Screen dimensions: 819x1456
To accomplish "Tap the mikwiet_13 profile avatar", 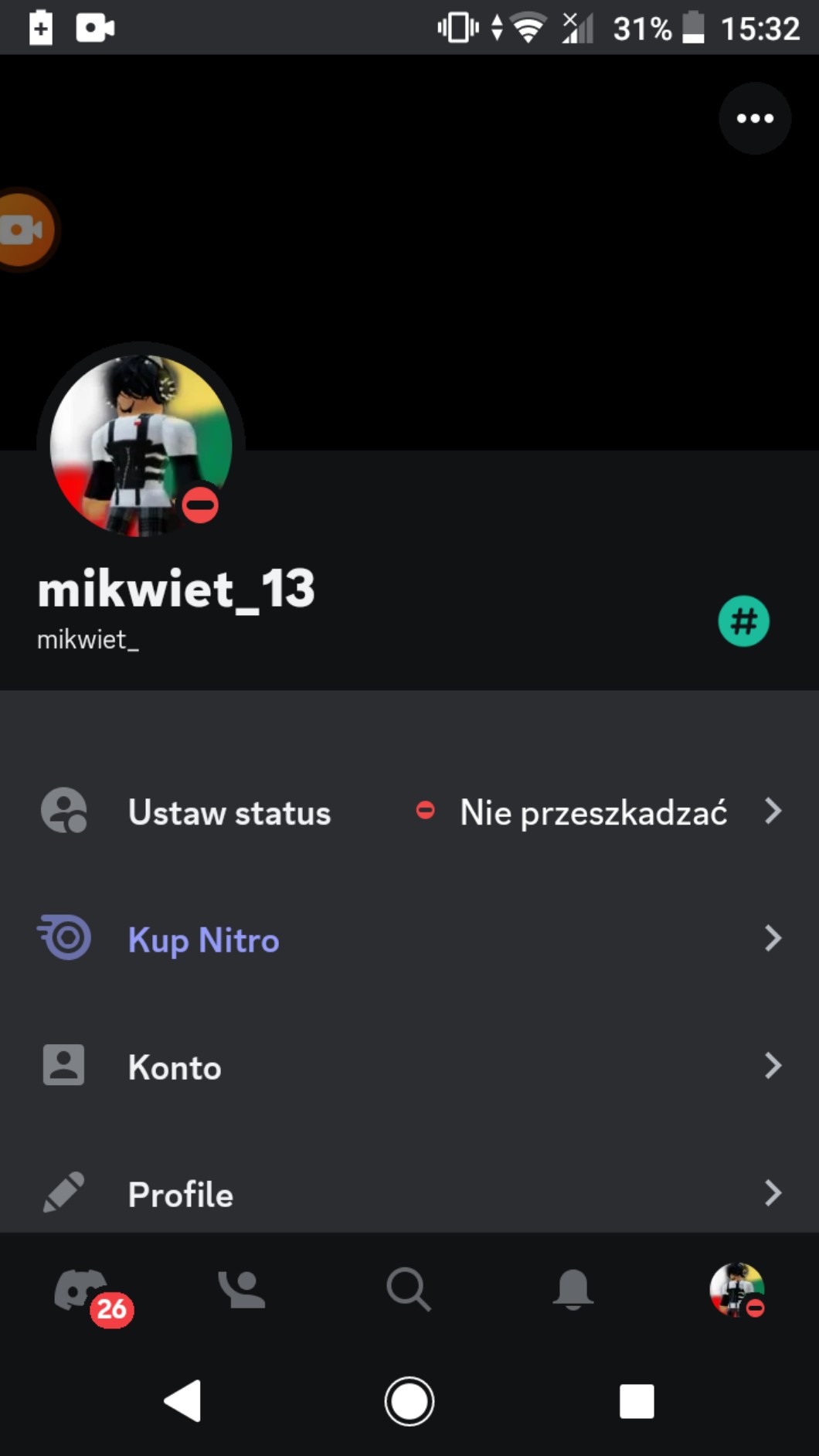I will 141,446.
